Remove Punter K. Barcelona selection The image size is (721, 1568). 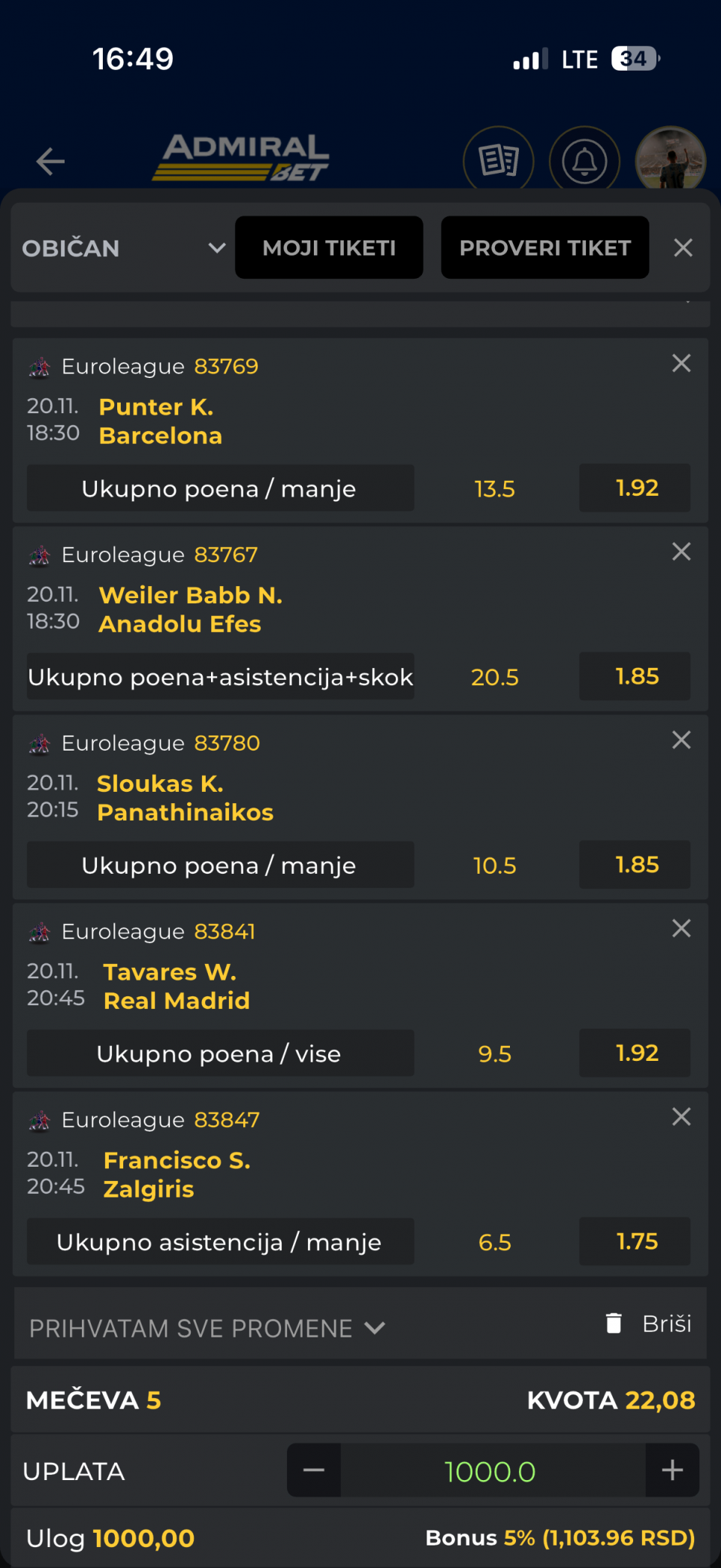pos(681,364)
